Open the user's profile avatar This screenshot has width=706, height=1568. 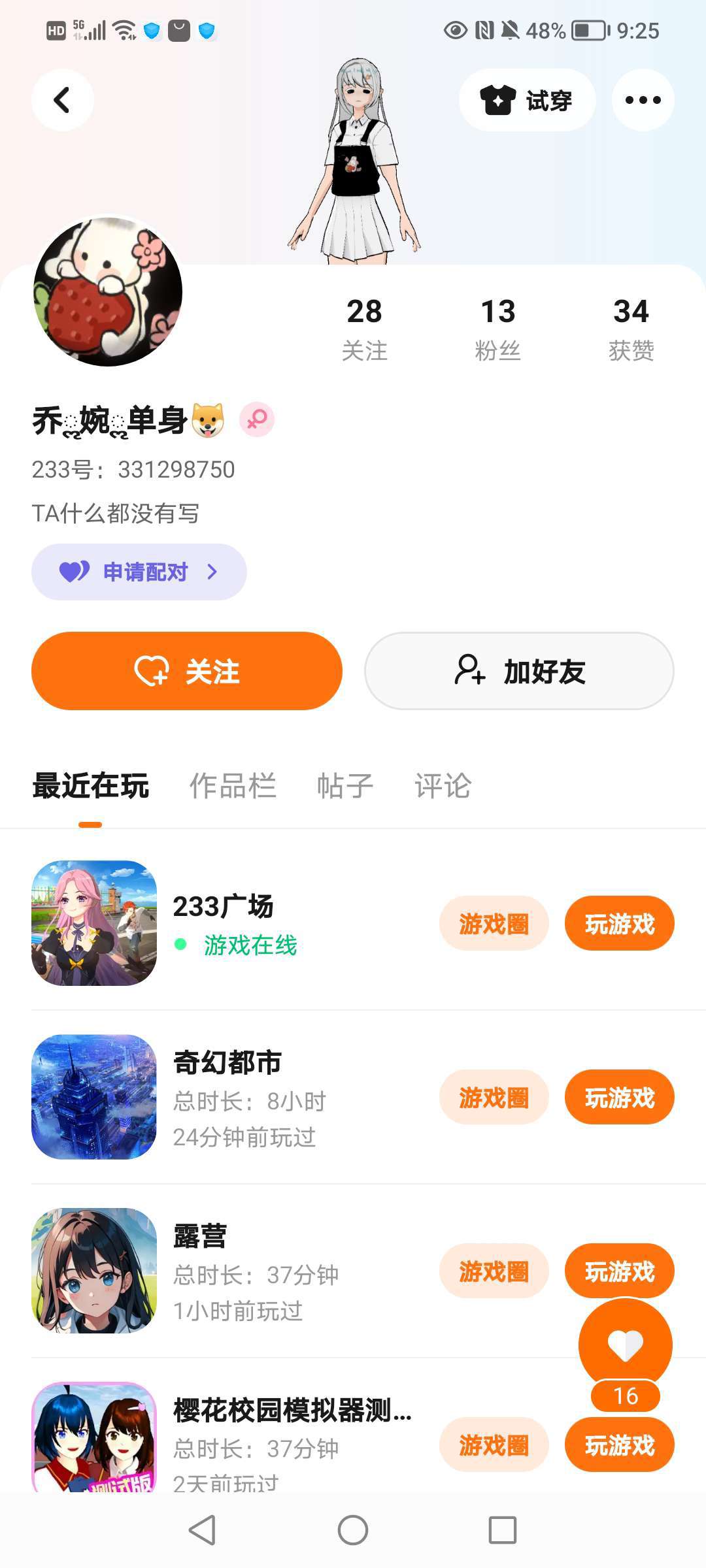coord(108,291)
